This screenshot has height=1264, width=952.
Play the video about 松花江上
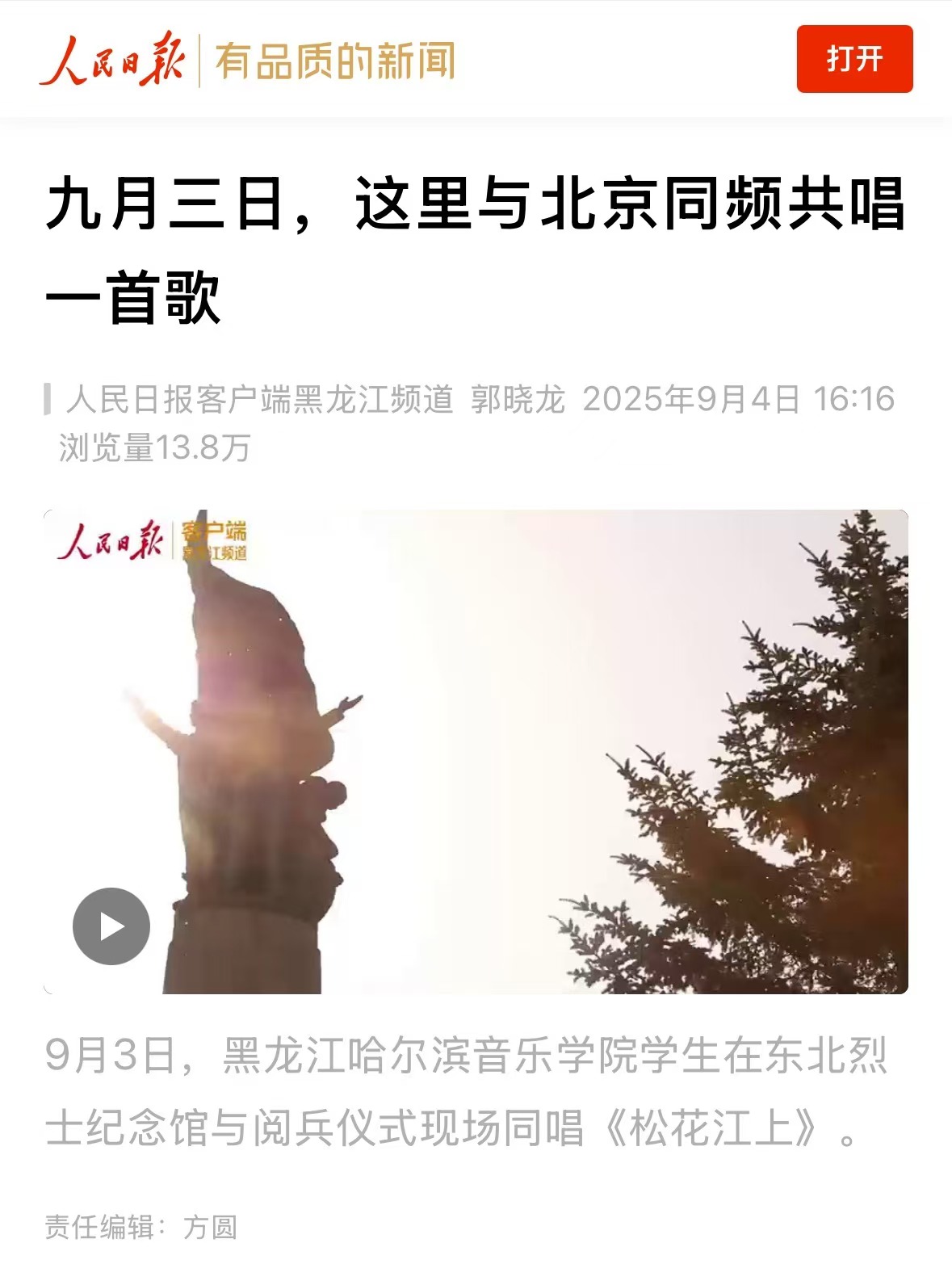click(x=111, y=926)
